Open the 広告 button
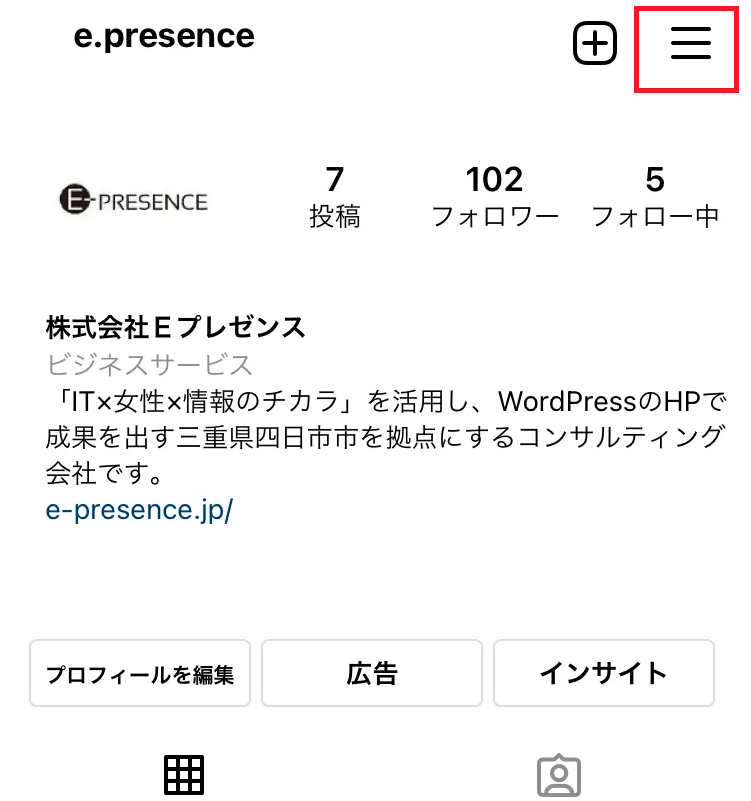 (x=372, y=674)
